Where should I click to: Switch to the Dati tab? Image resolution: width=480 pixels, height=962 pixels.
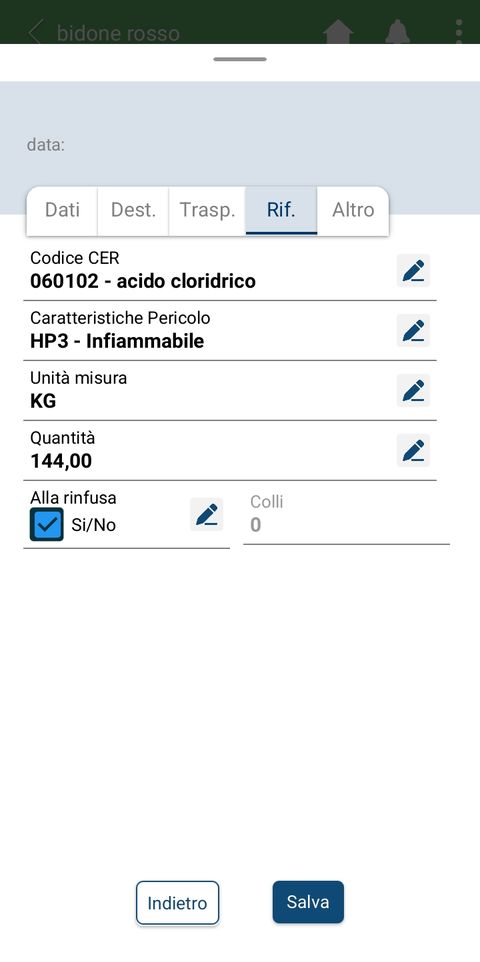coord(62,210)
